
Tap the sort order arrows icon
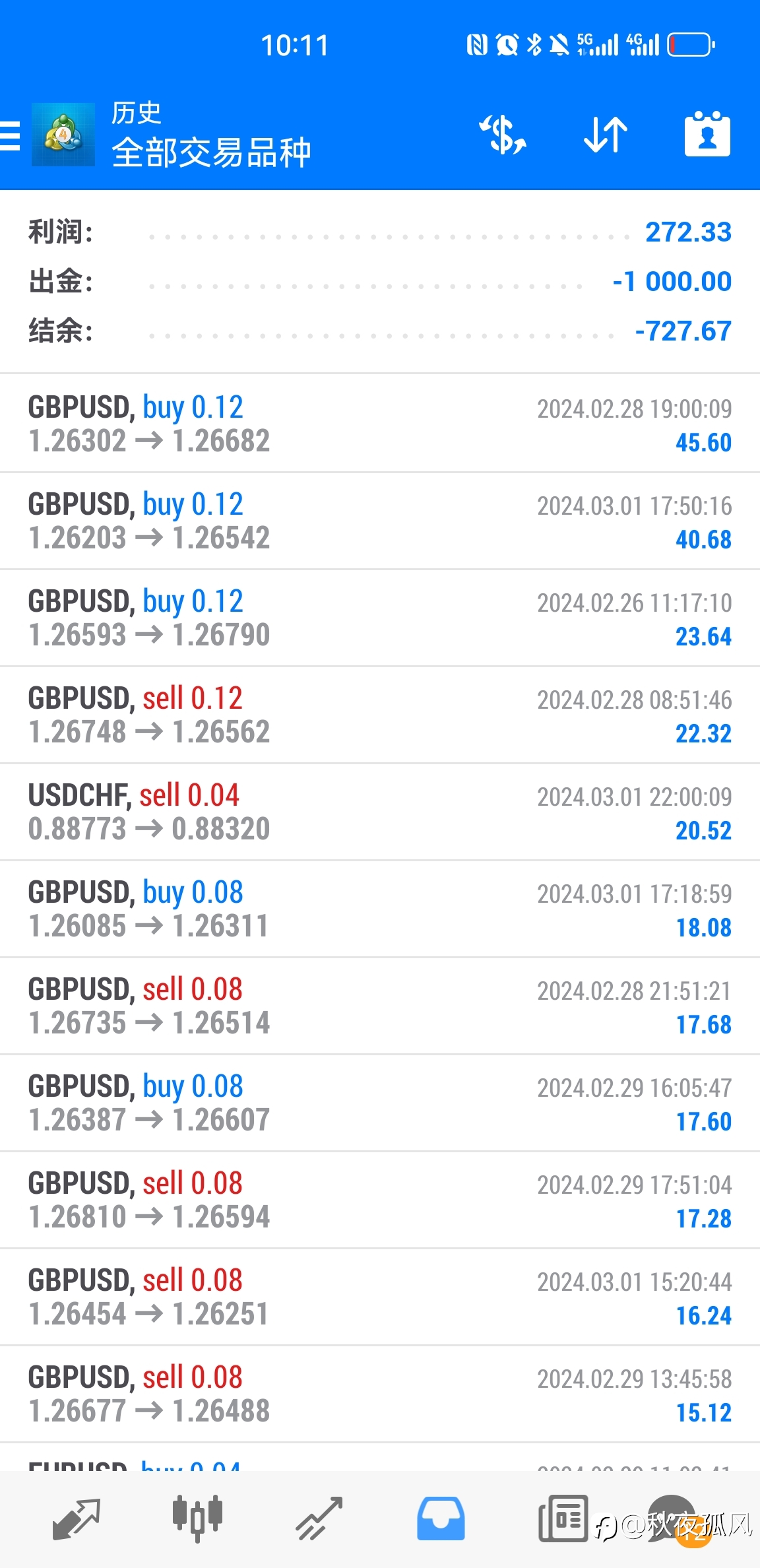[x=606, y=135]
